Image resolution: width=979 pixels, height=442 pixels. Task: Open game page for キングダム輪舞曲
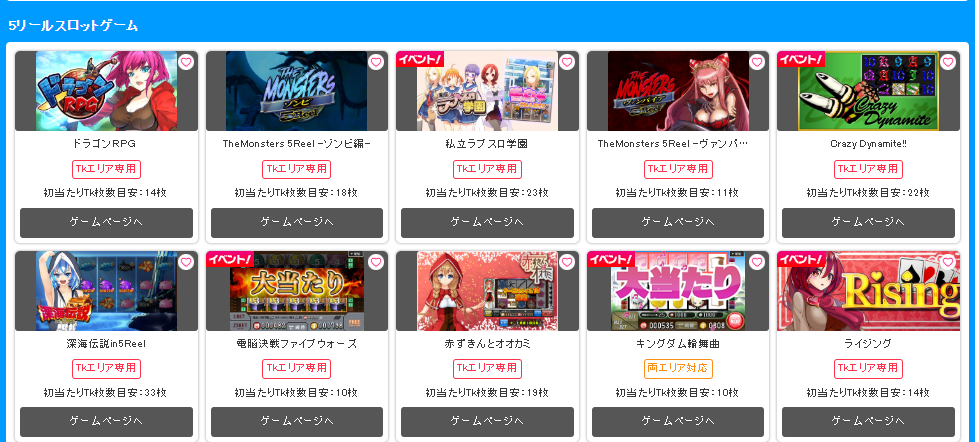click(678, 421)
